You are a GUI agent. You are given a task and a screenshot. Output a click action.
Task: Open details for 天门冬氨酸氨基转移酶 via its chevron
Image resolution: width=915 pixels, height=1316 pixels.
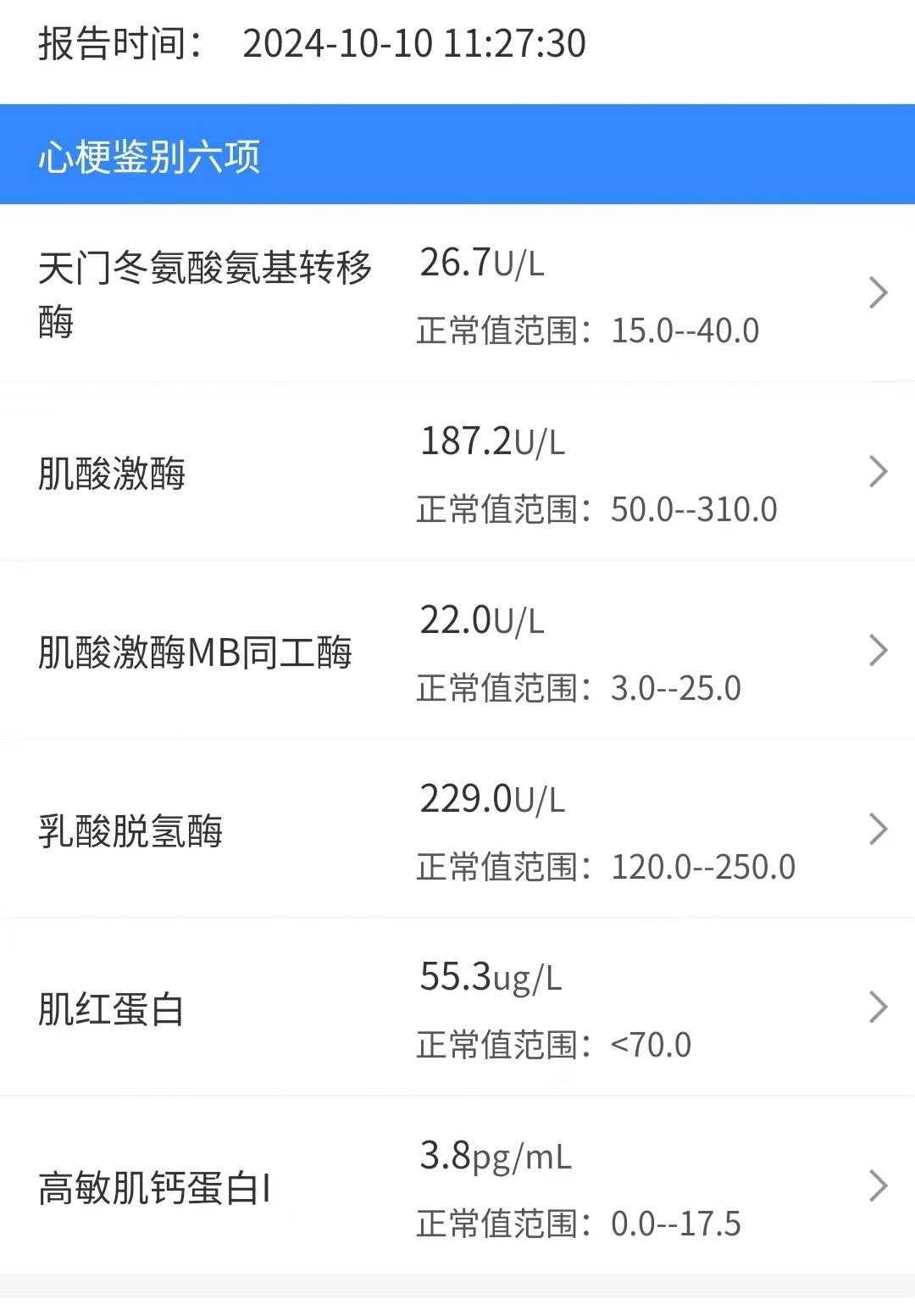click(877, 292)
